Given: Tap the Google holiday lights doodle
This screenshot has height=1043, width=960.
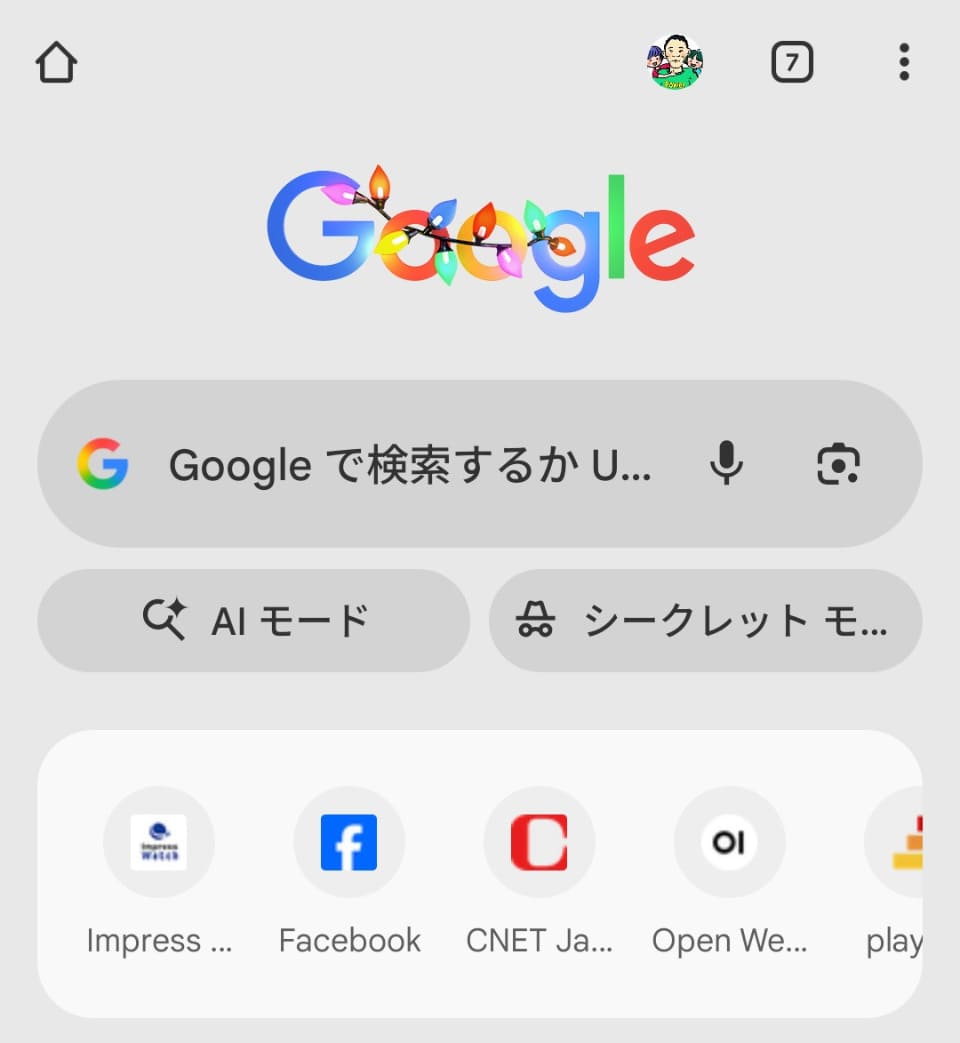Looking at the screenshot, I should click(x=480, y=240).
